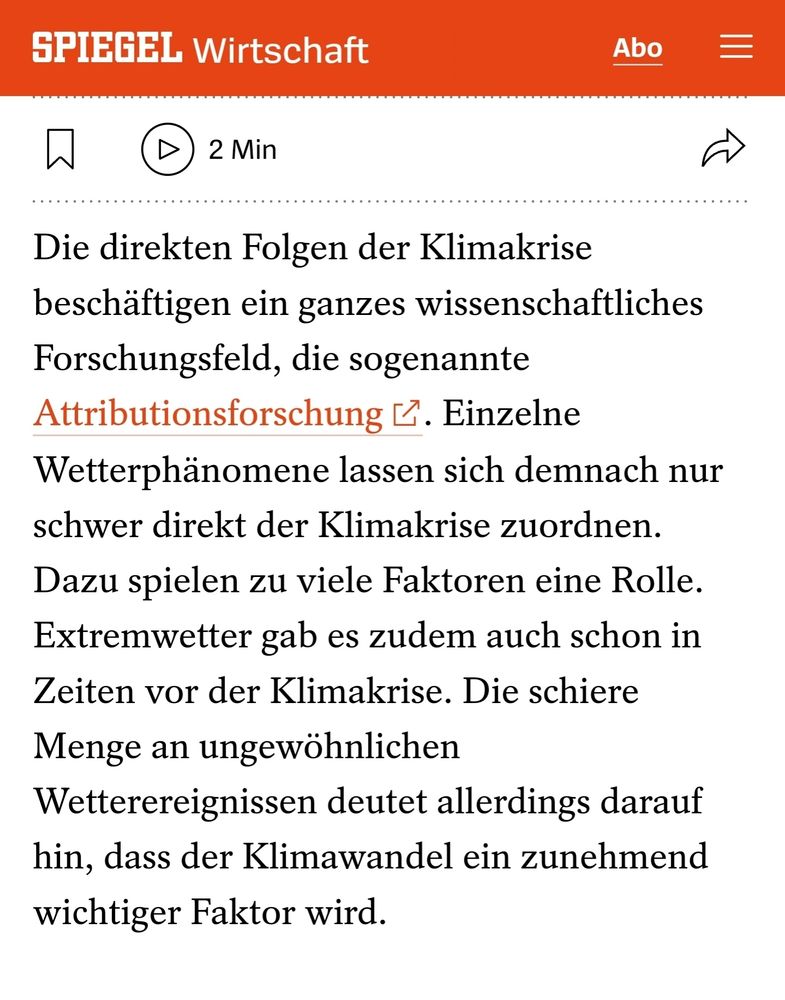Follow the underlined Abo link
Viewport: 785px width, 1000px height.
point(638,46)
